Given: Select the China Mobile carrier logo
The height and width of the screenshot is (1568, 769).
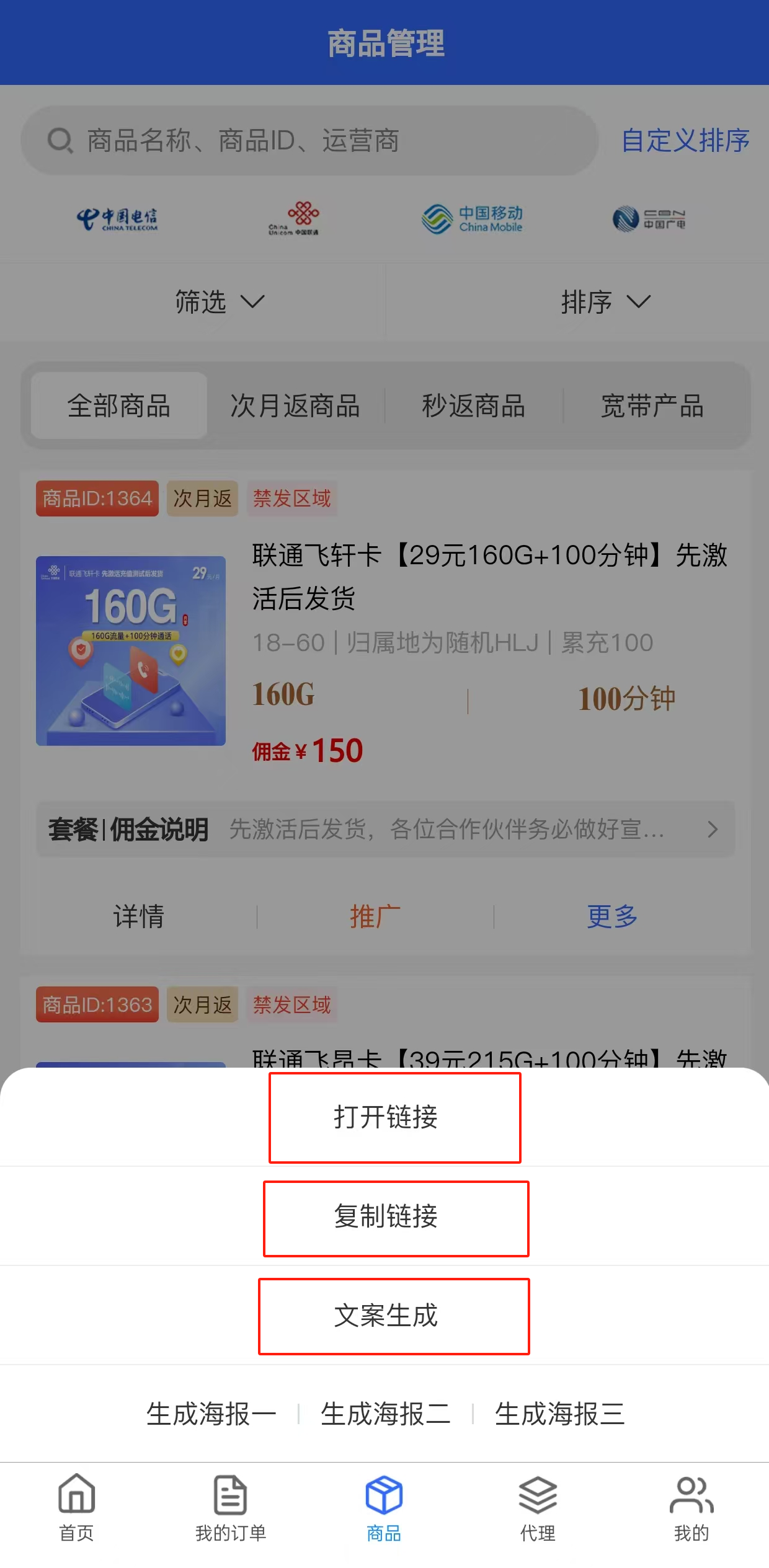Looking at the screenshot, I should 471,218.
